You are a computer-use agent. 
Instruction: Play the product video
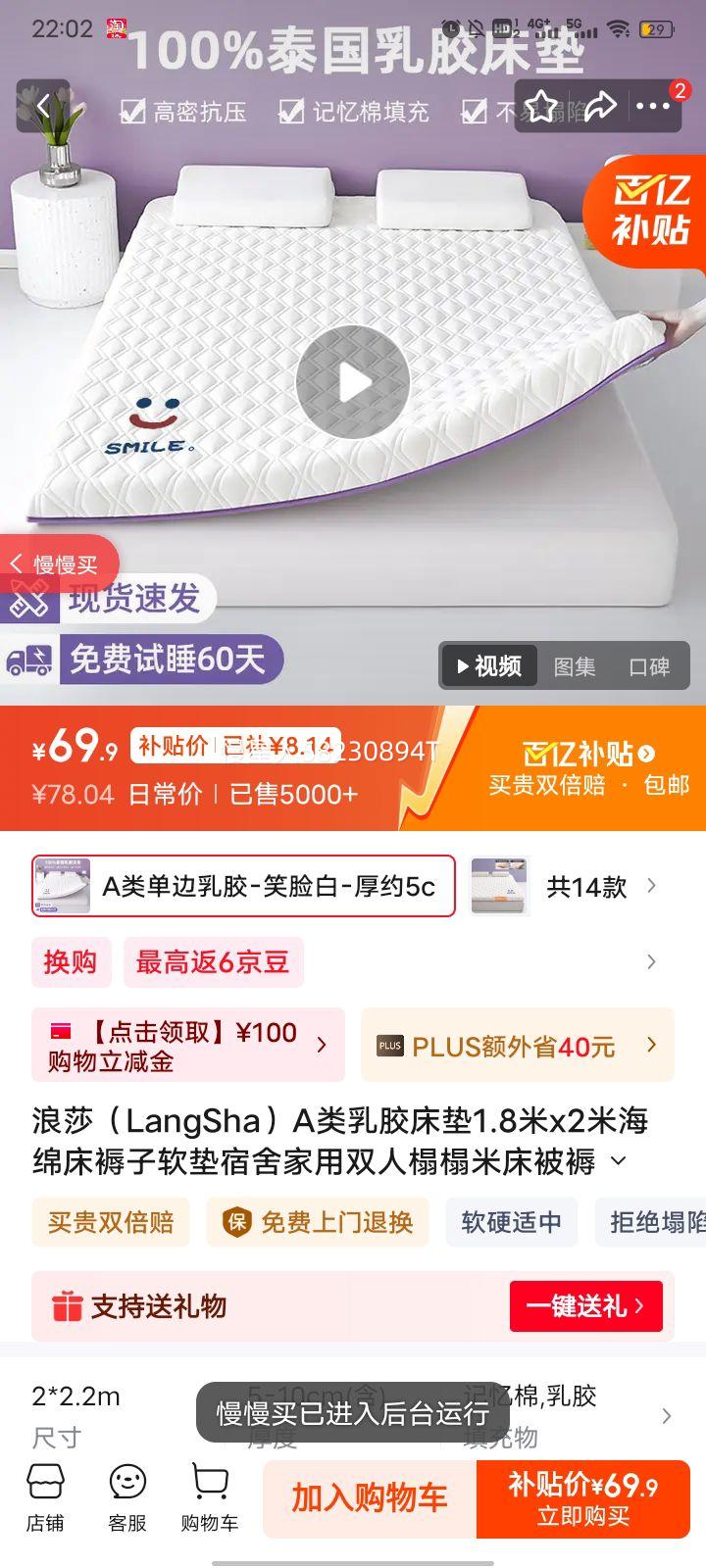coord(353,382)
